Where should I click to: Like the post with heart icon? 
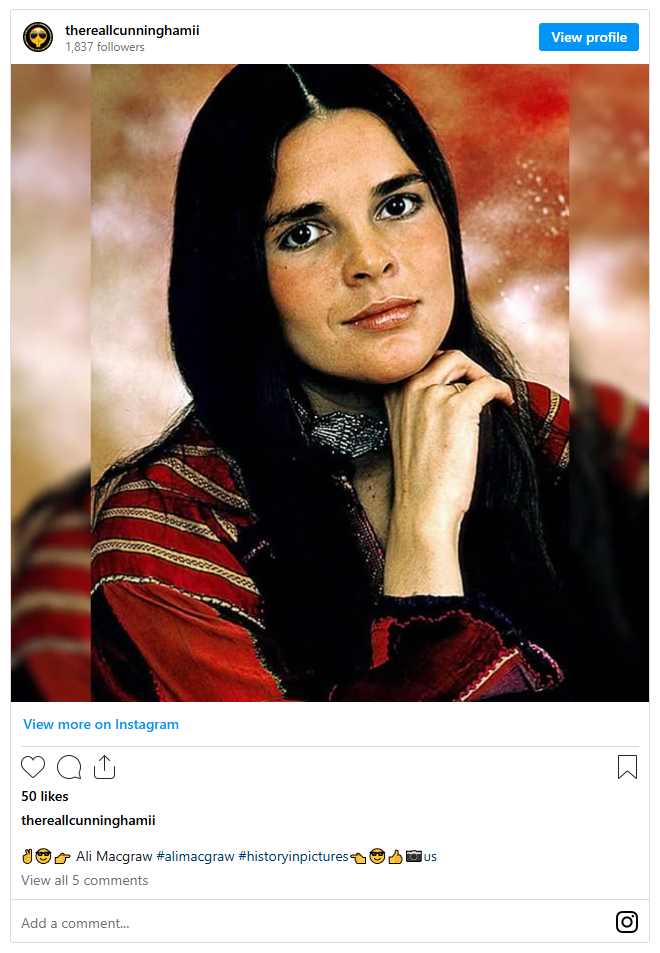pos(33,767)
